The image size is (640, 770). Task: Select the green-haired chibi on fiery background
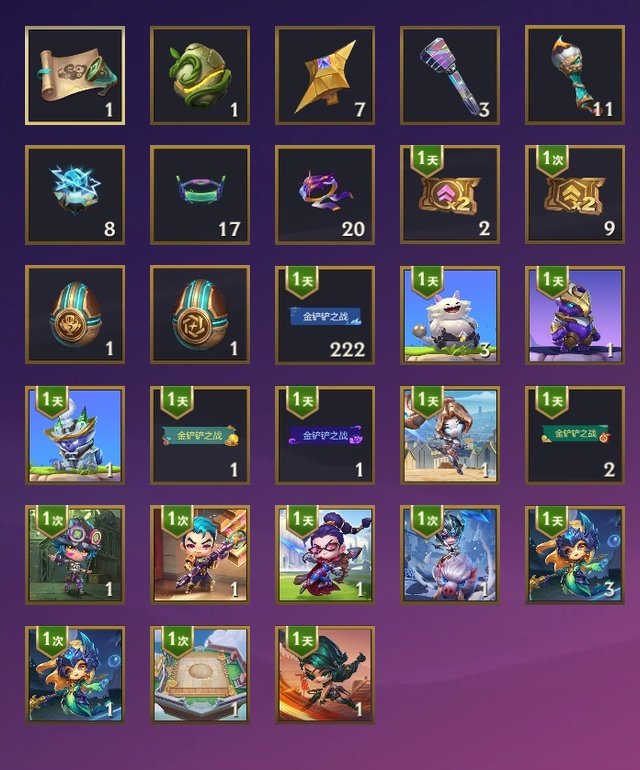pos(325,675)
